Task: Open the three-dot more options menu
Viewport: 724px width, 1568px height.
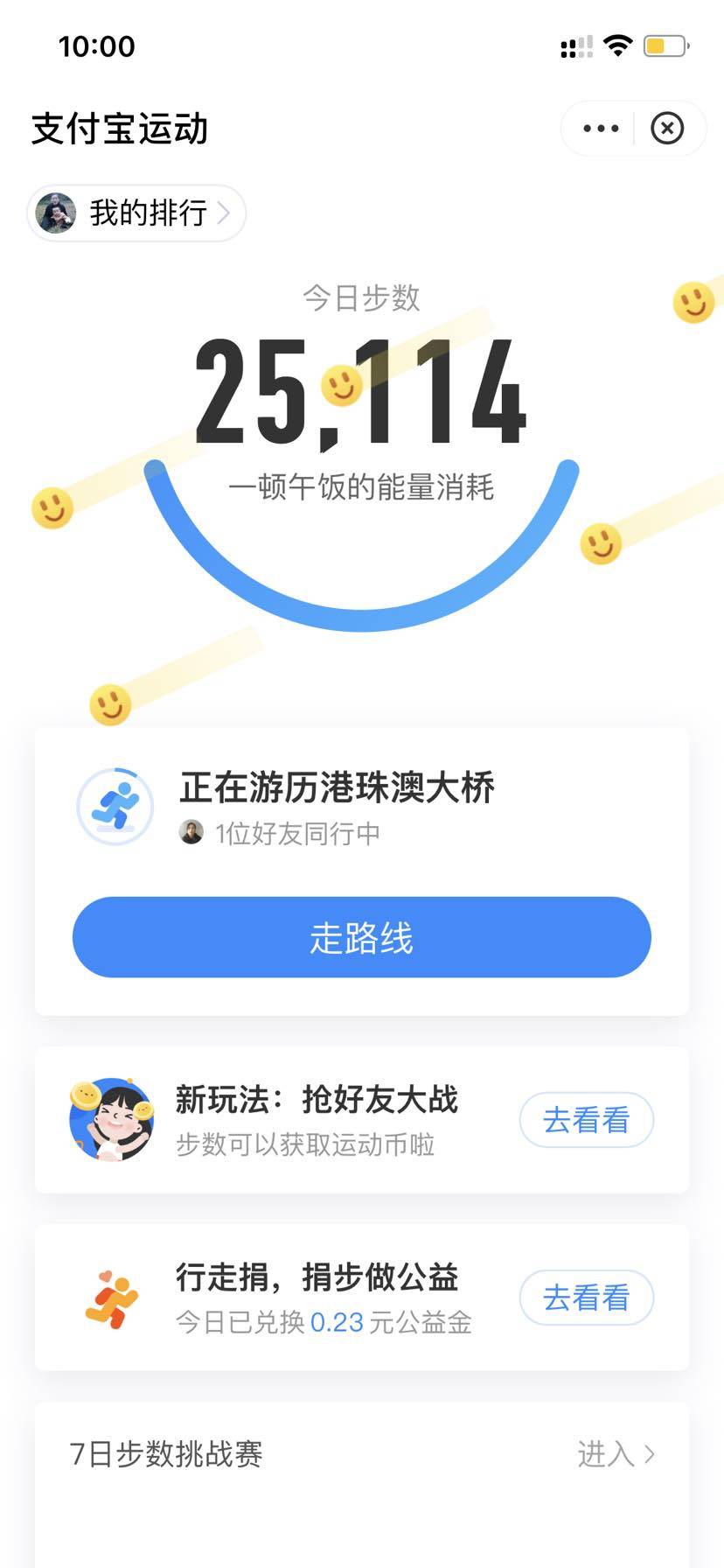Action: click(601, 129)
